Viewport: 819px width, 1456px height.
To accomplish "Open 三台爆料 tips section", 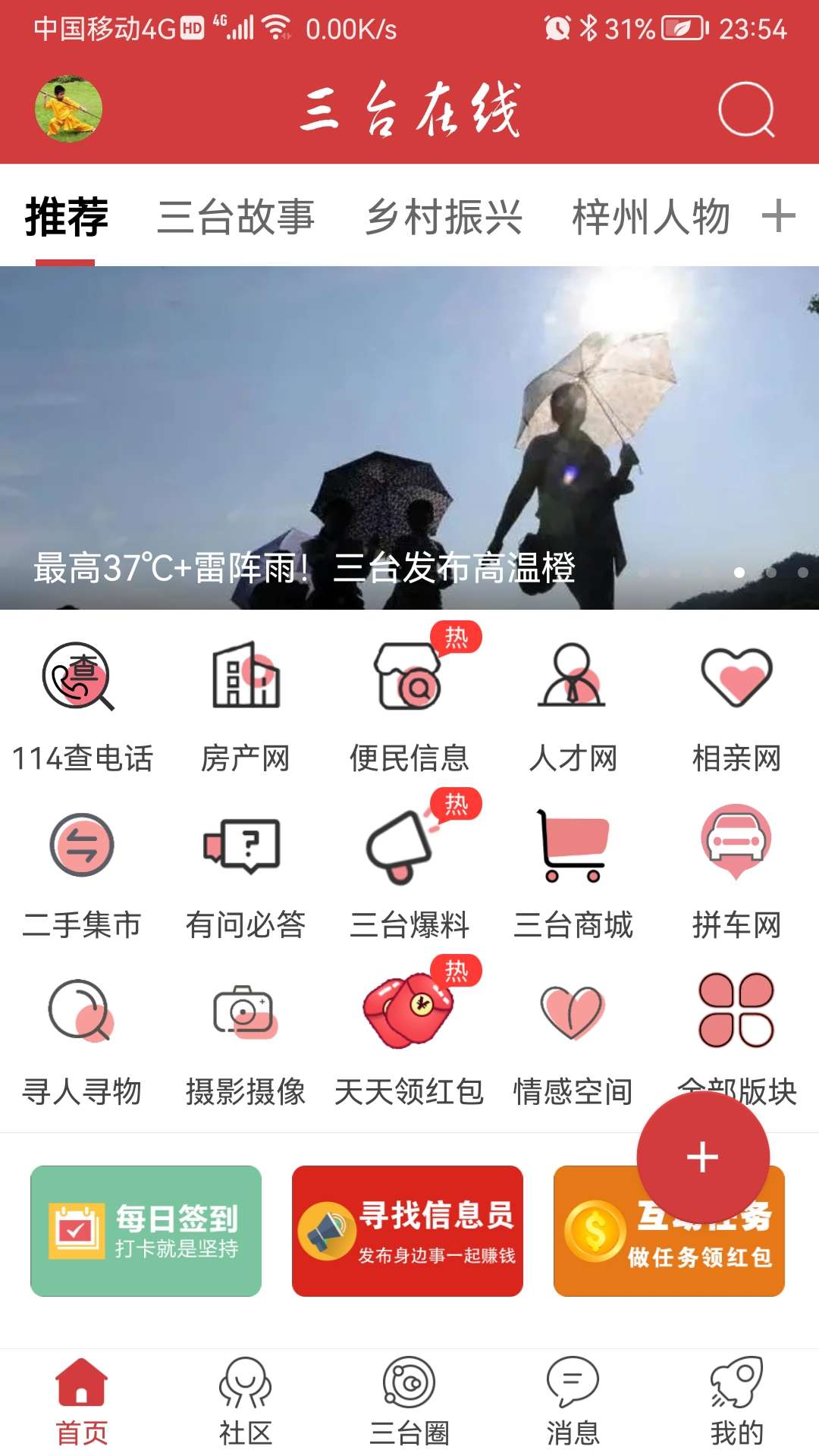I will pyautogui.click(x=409, y=872).
